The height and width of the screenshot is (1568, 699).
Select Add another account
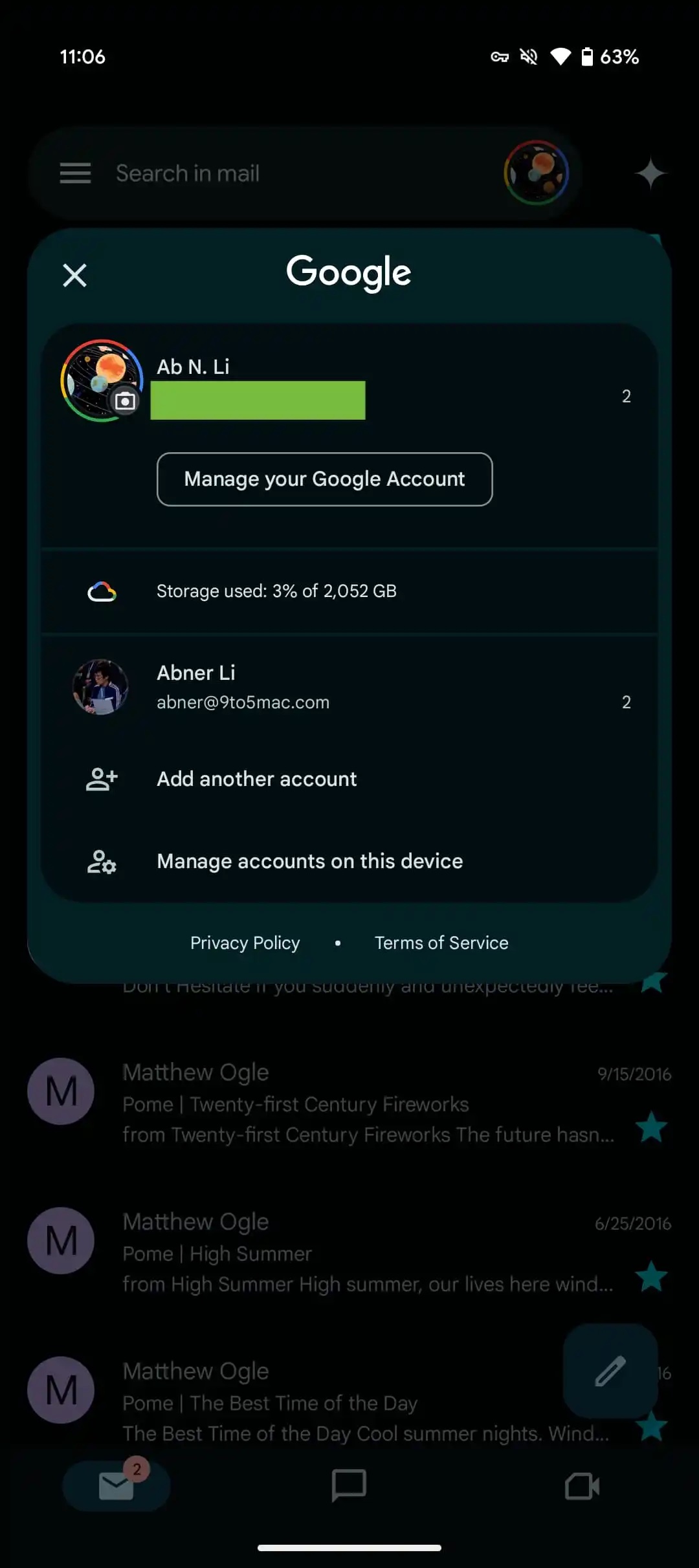256,779
